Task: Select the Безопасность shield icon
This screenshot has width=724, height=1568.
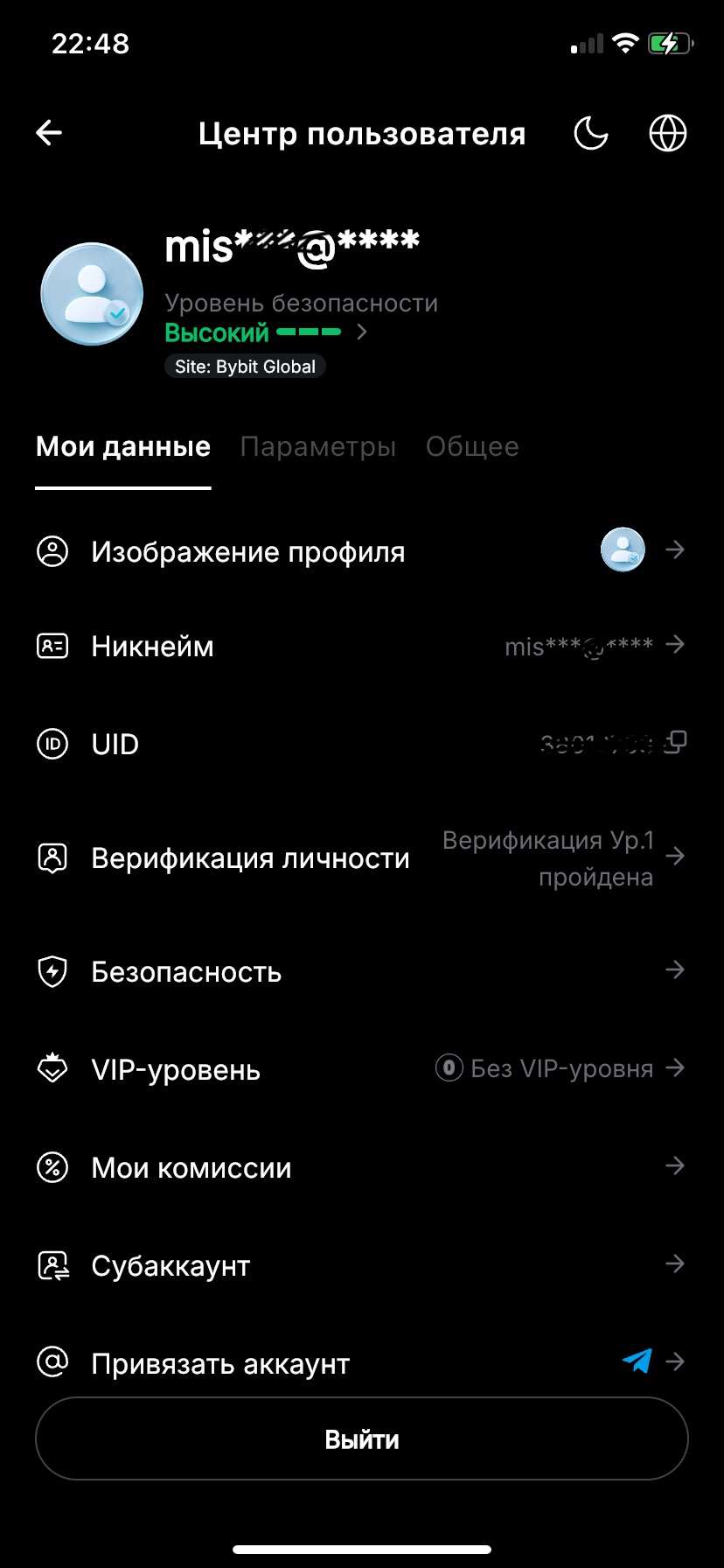Action: click(52, 970)
